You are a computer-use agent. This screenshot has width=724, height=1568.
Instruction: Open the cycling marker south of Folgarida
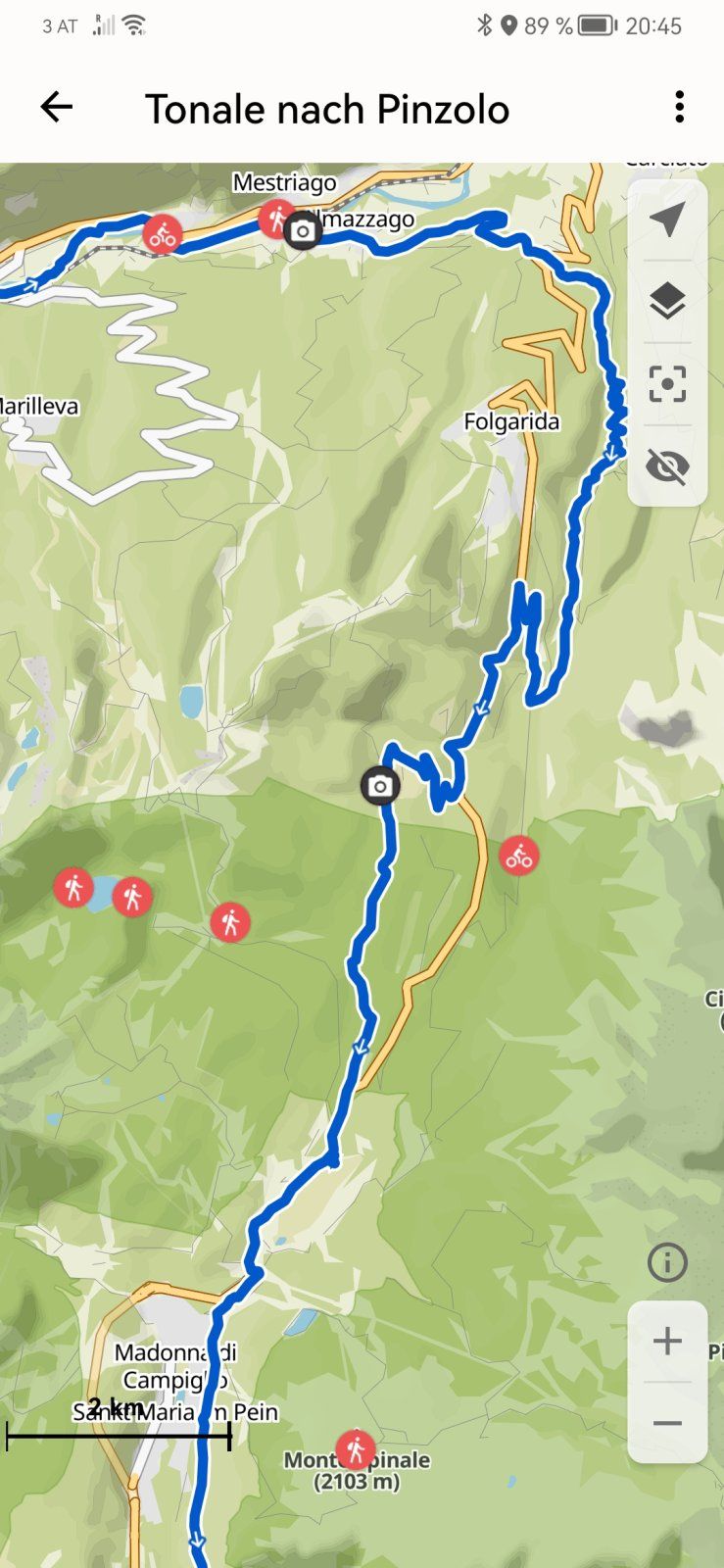click(x=519, y=856)
